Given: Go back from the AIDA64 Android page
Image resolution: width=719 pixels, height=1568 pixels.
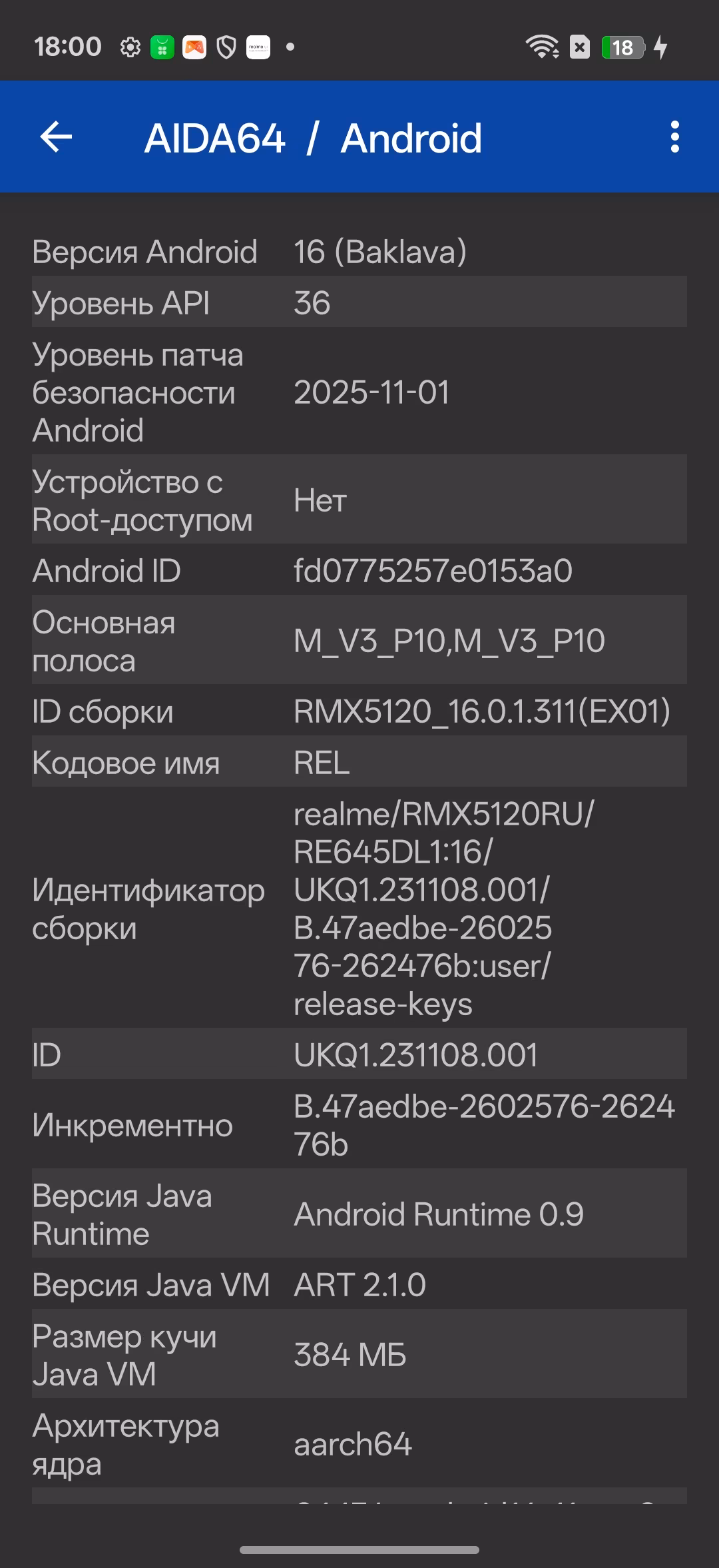Looking at the screenshot, I should coord(56,137).
